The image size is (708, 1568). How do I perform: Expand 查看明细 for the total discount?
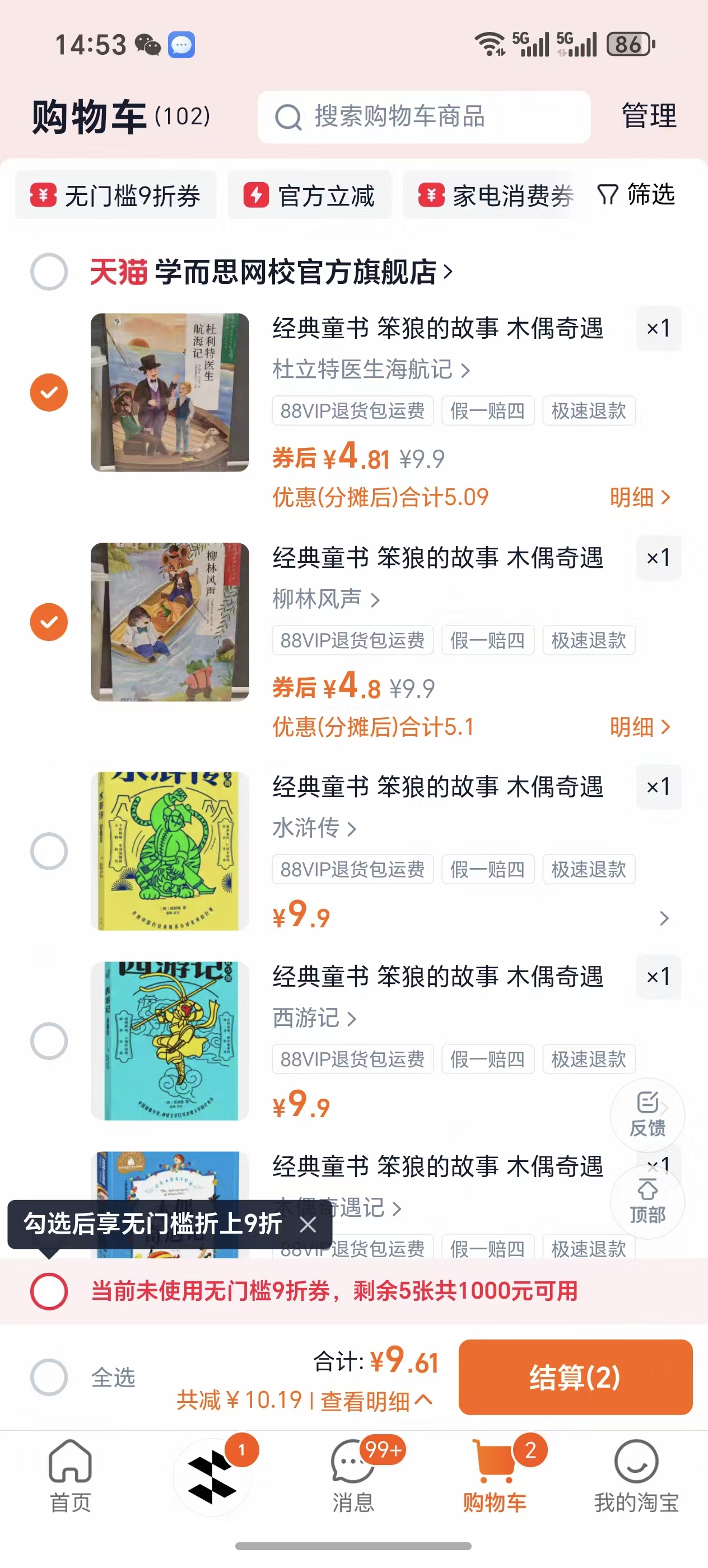[x=376, y=1401]
